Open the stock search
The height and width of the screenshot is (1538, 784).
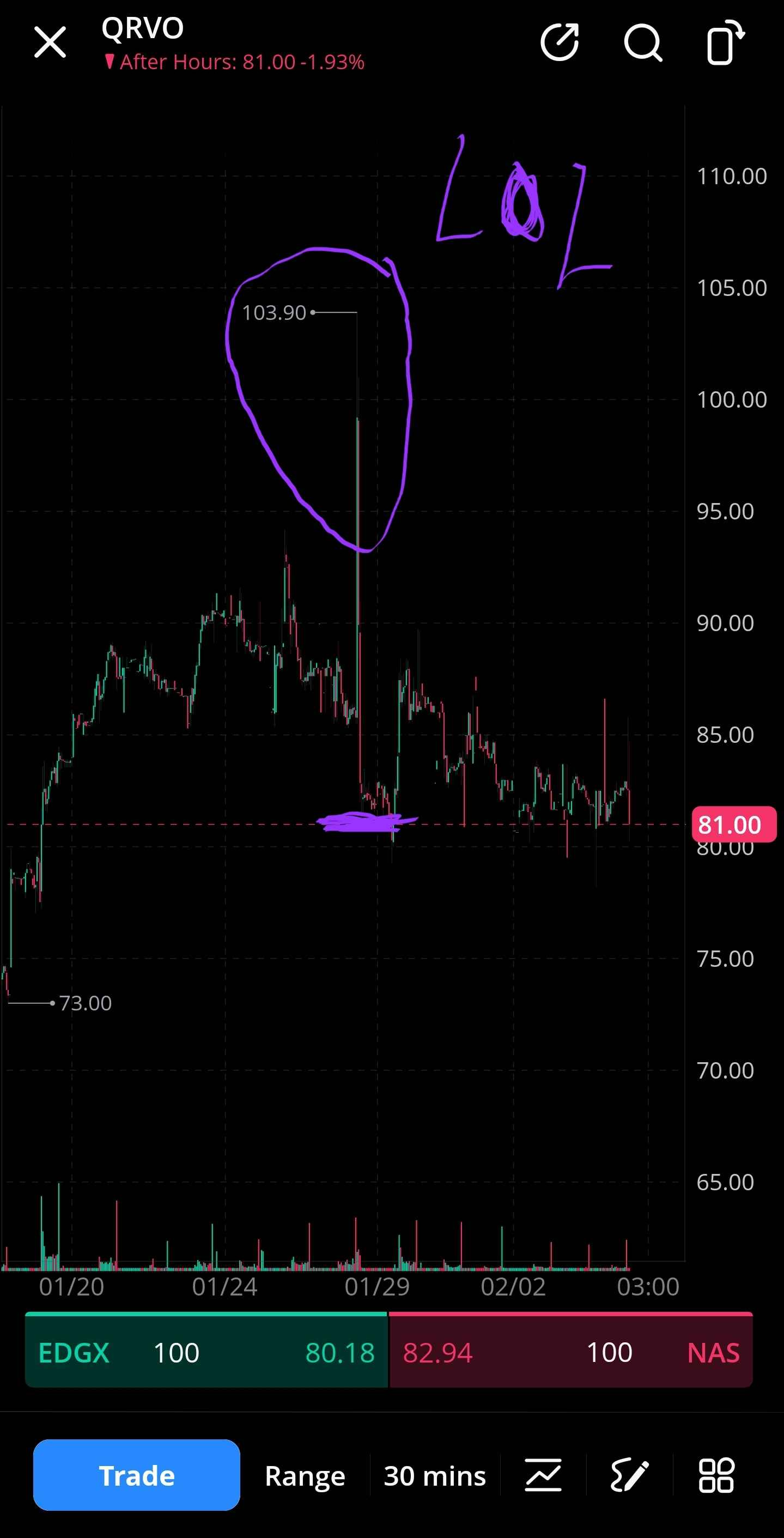(x=643, y=43)
